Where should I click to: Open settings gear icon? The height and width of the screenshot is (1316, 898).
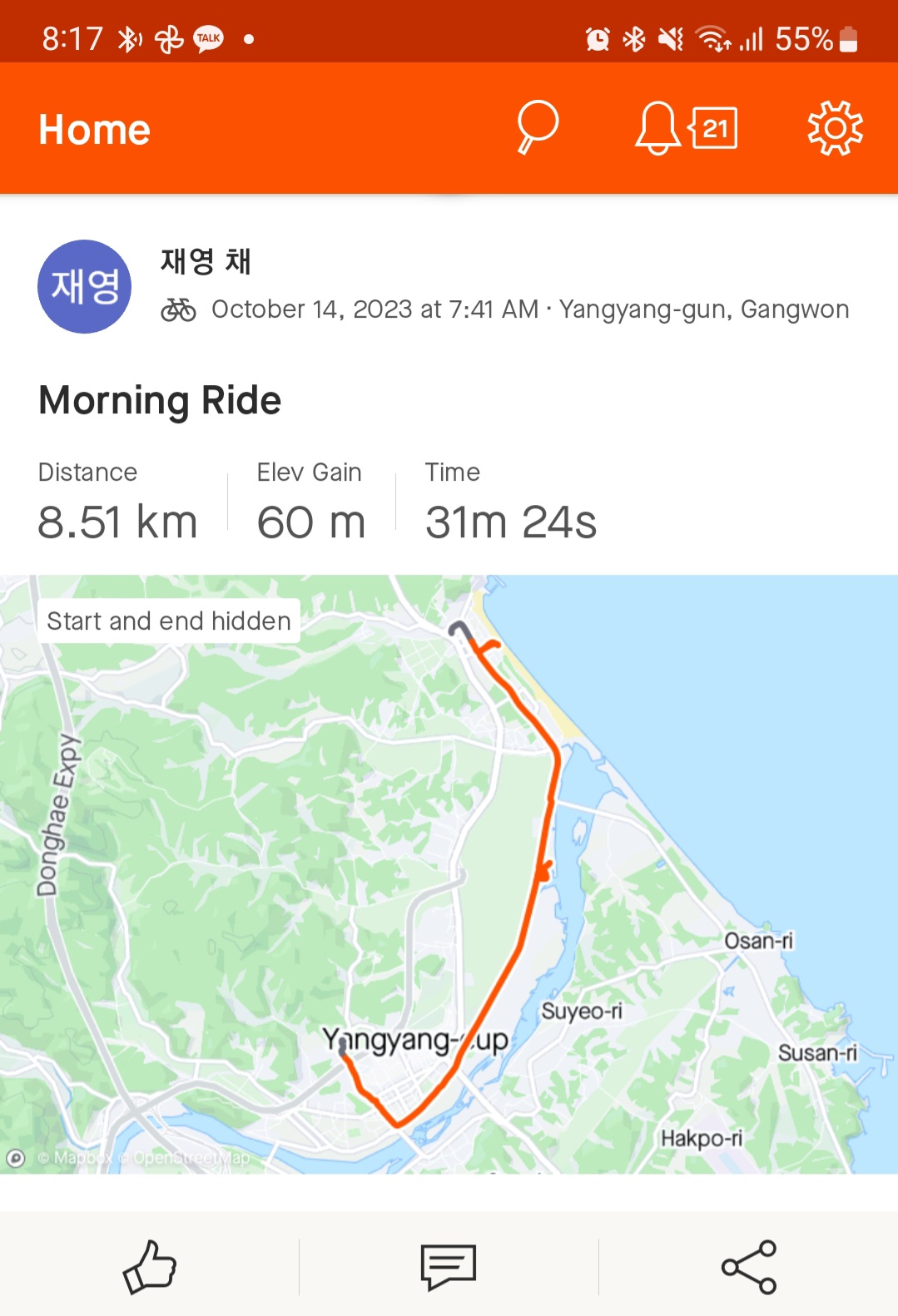pos(835,128)
